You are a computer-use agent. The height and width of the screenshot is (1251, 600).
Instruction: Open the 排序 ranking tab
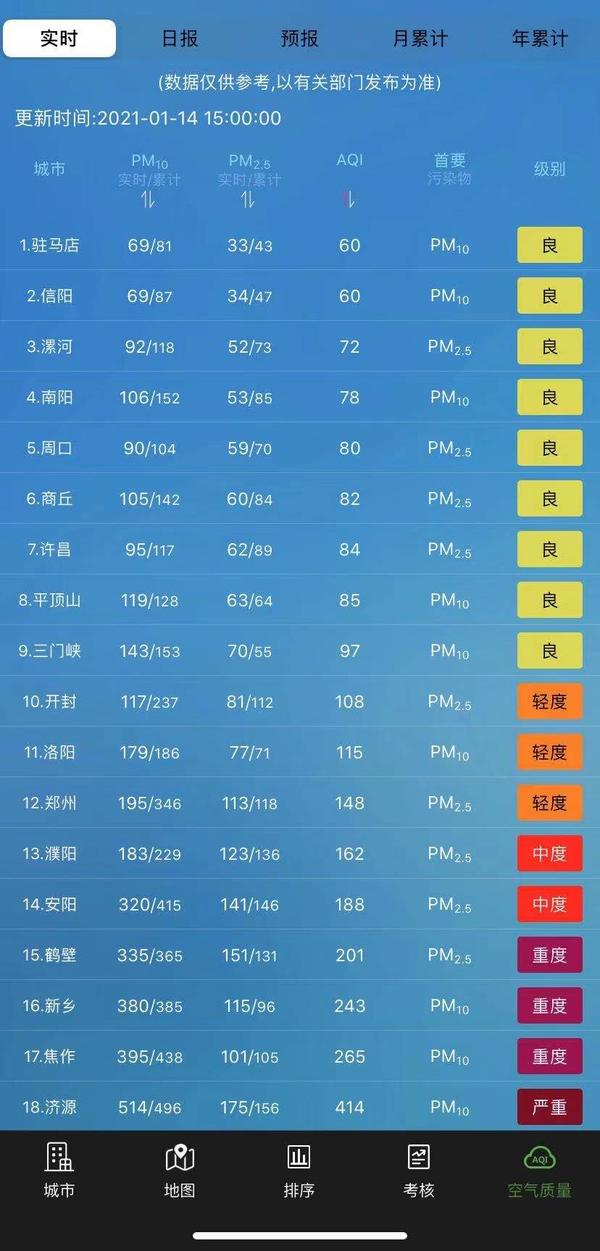(299, 1171)
